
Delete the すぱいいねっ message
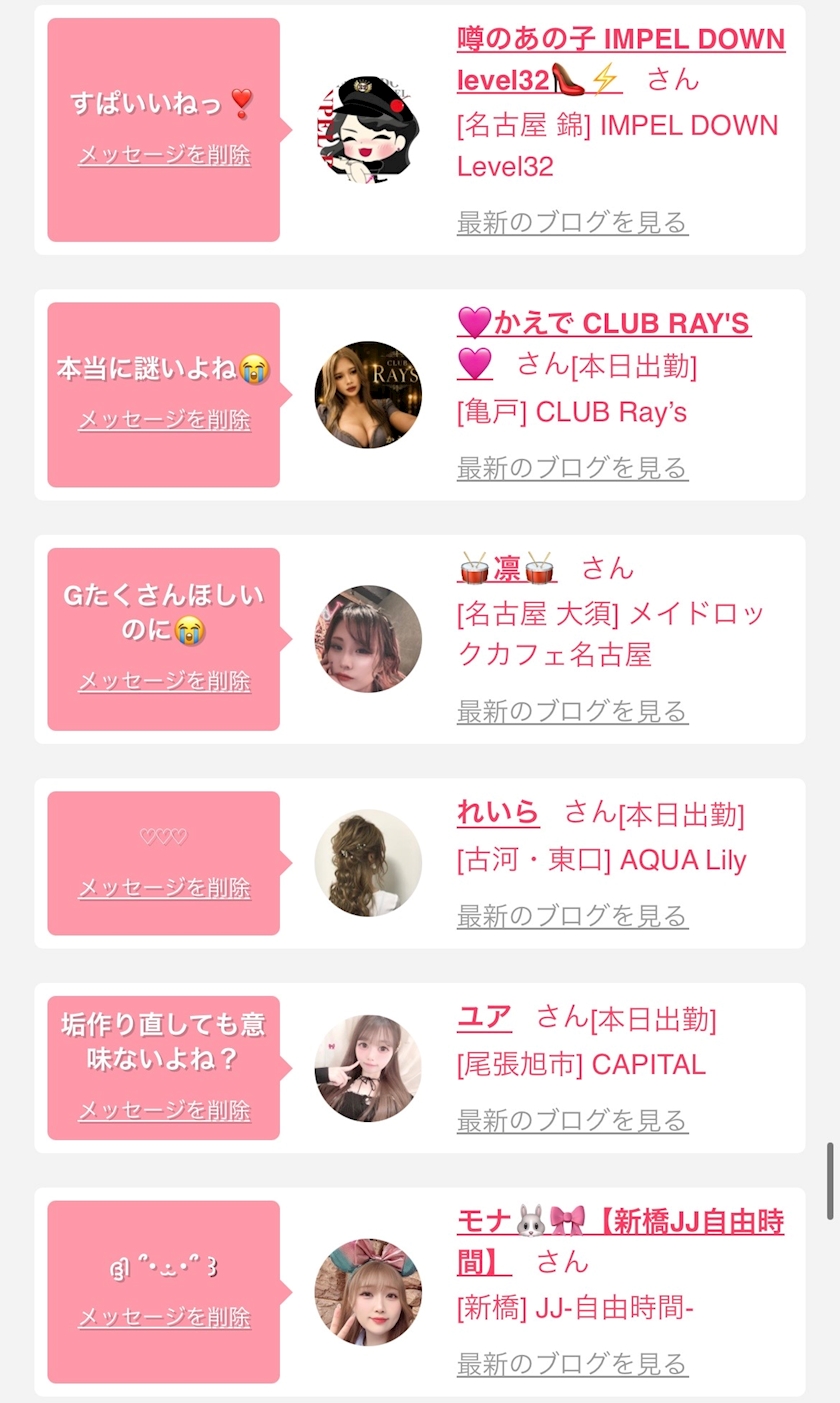pyautogui.click(x=164, y=155)
